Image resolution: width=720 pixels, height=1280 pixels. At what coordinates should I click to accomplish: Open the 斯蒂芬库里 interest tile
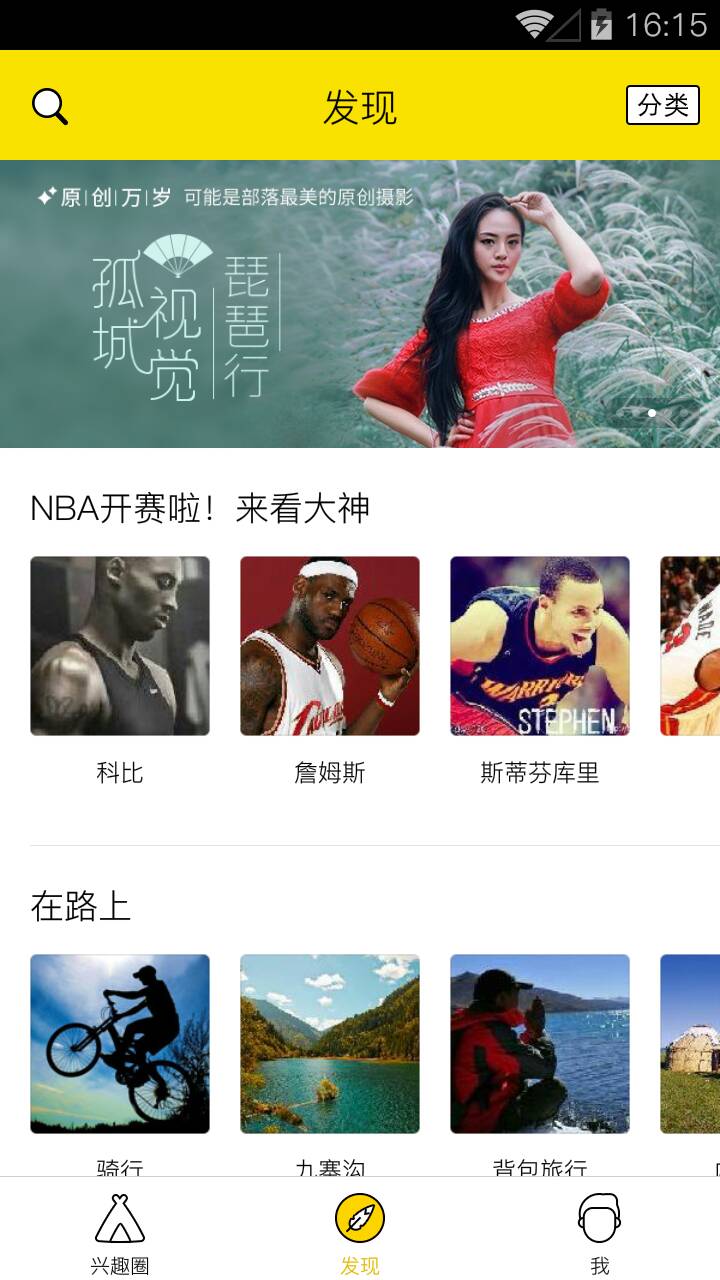(540, 646)
